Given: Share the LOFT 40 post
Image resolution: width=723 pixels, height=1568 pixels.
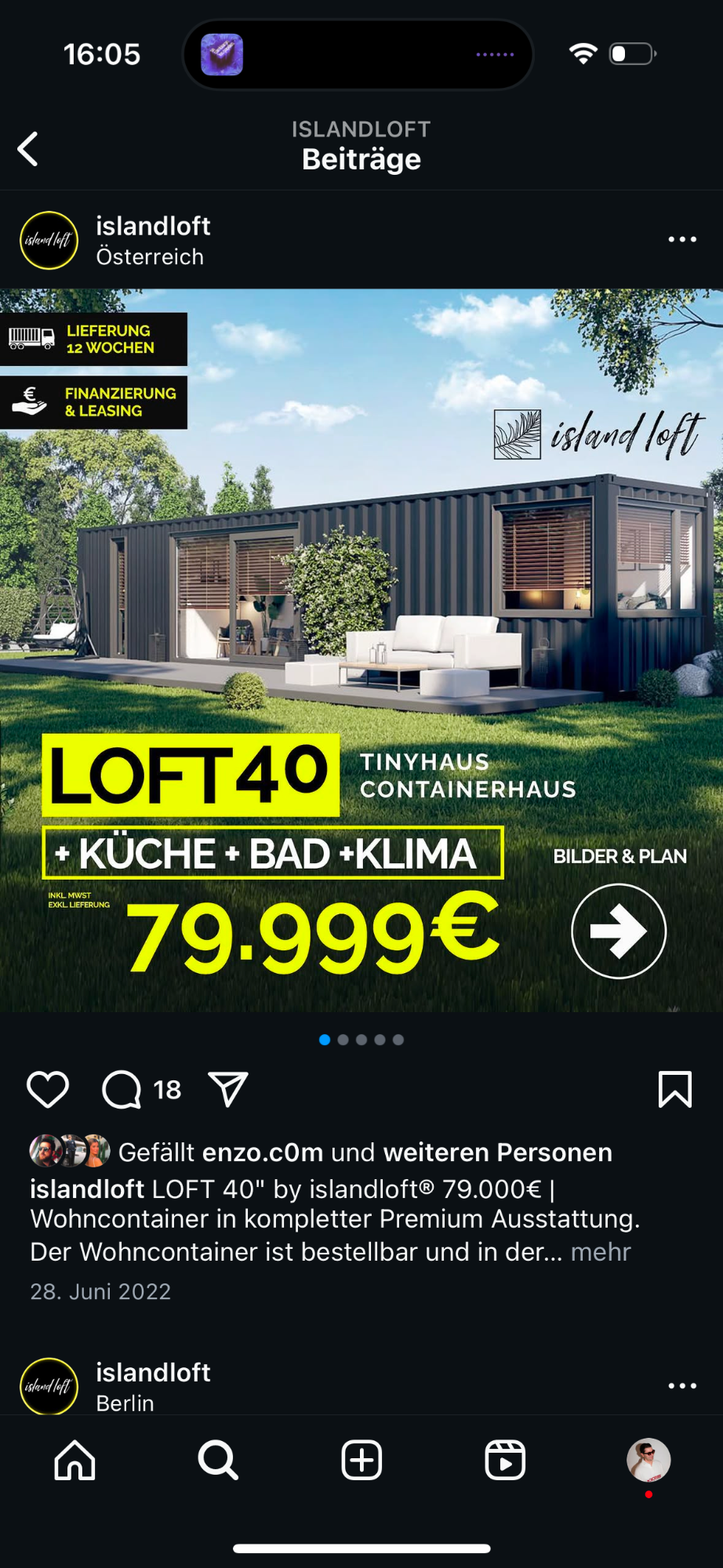Looking at the screenshot, I should tap(228, 1089).
